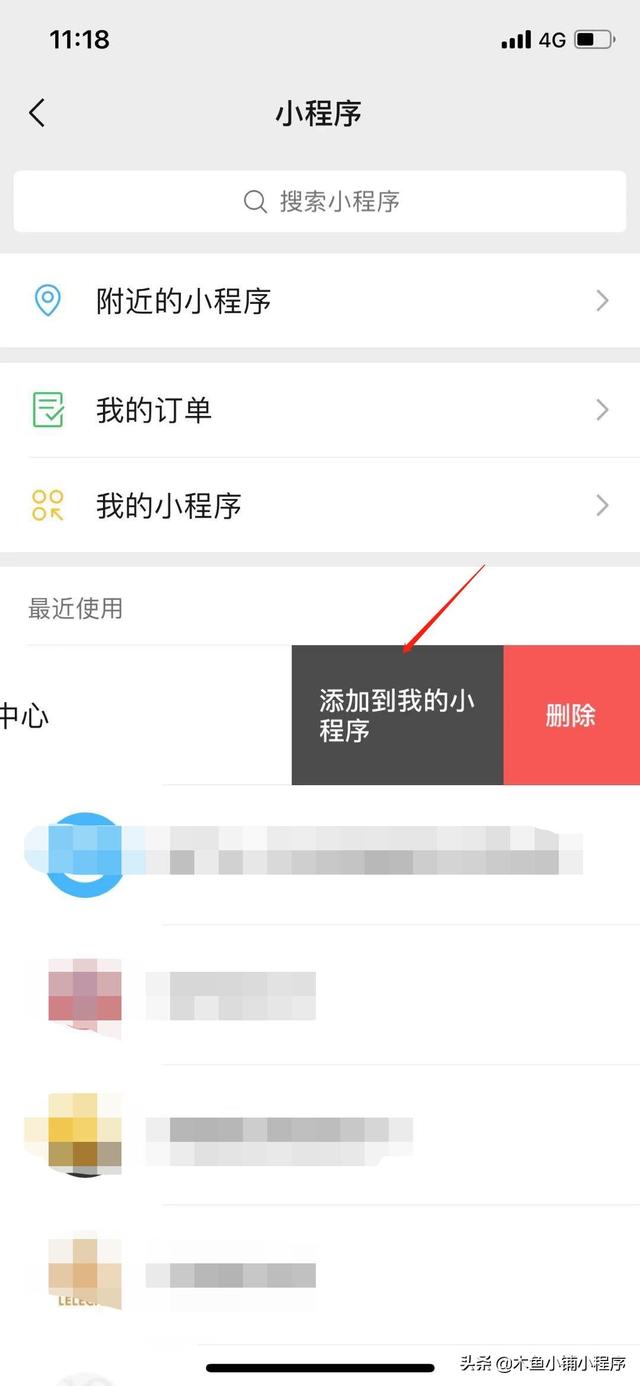Tap 删除 to remove the mini program
The height and width of the screenshot is (1386, 640).
pyautogui.click(x=571, y=715)
